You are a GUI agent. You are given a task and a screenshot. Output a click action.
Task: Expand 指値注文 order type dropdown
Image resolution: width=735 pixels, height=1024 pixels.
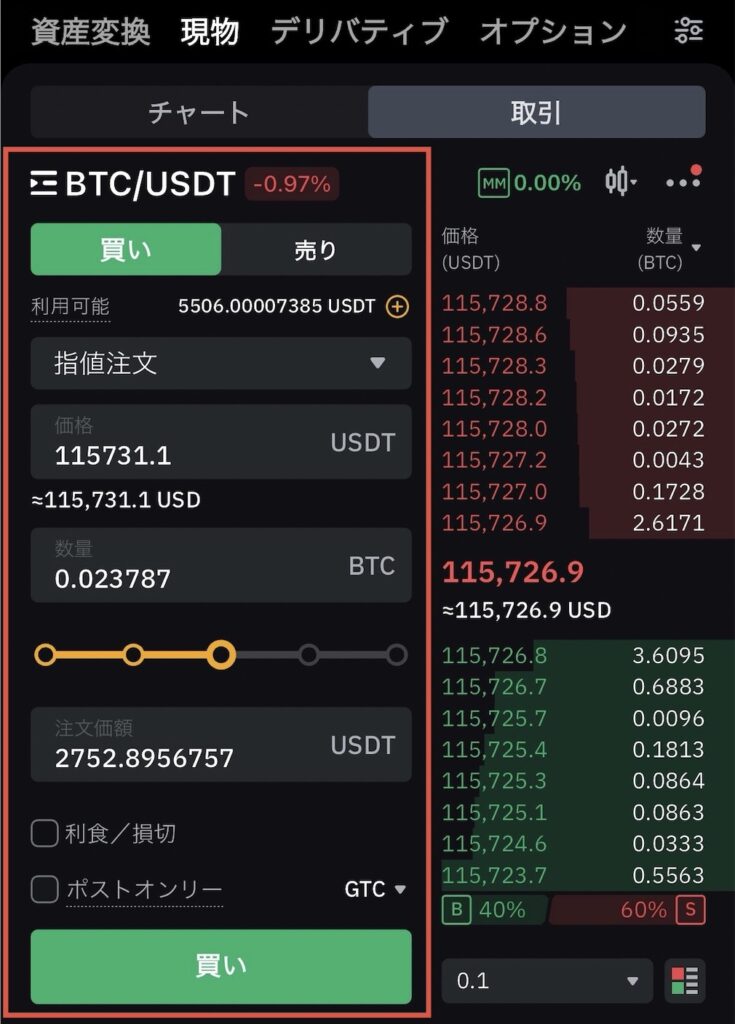(x=220, y=363)
